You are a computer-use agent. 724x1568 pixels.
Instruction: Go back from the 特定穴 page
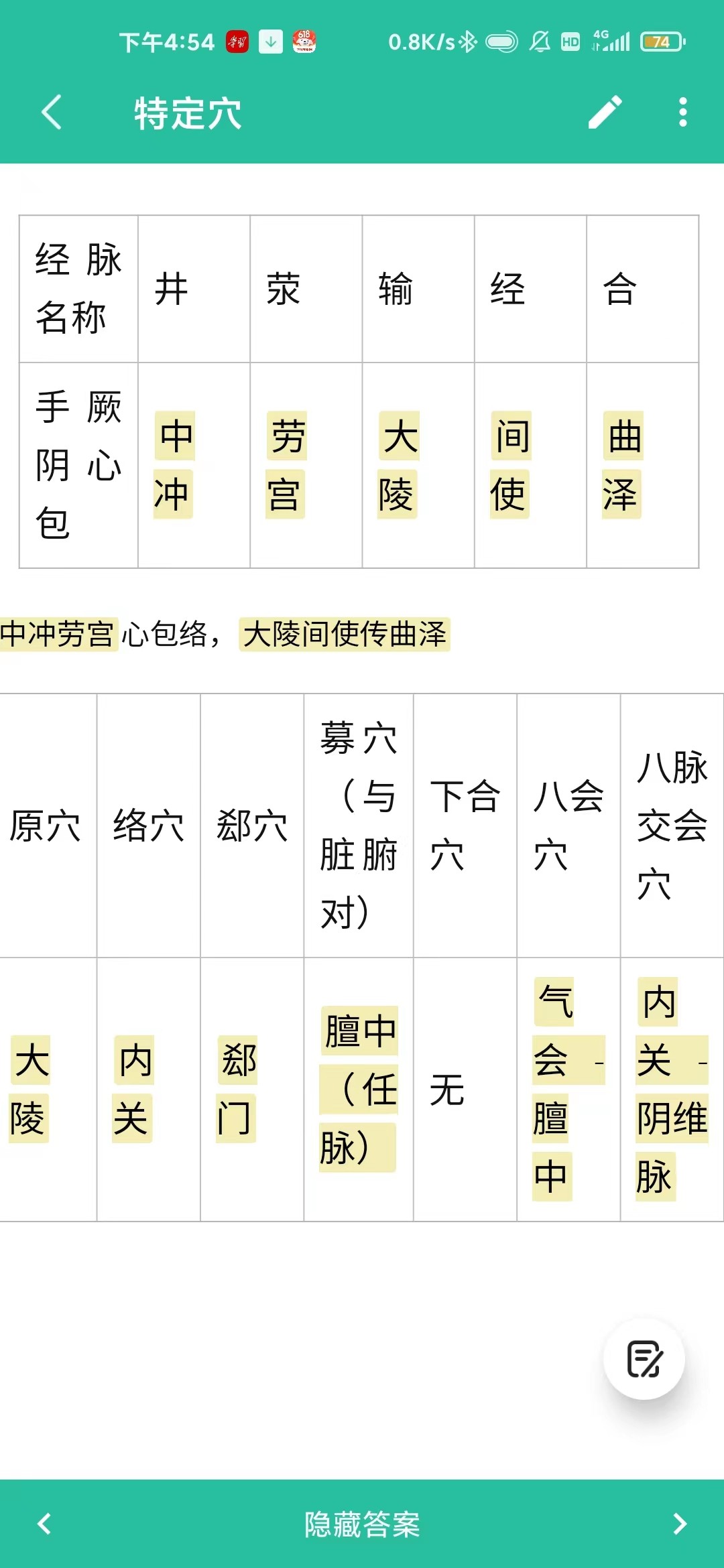coord(52,112)
